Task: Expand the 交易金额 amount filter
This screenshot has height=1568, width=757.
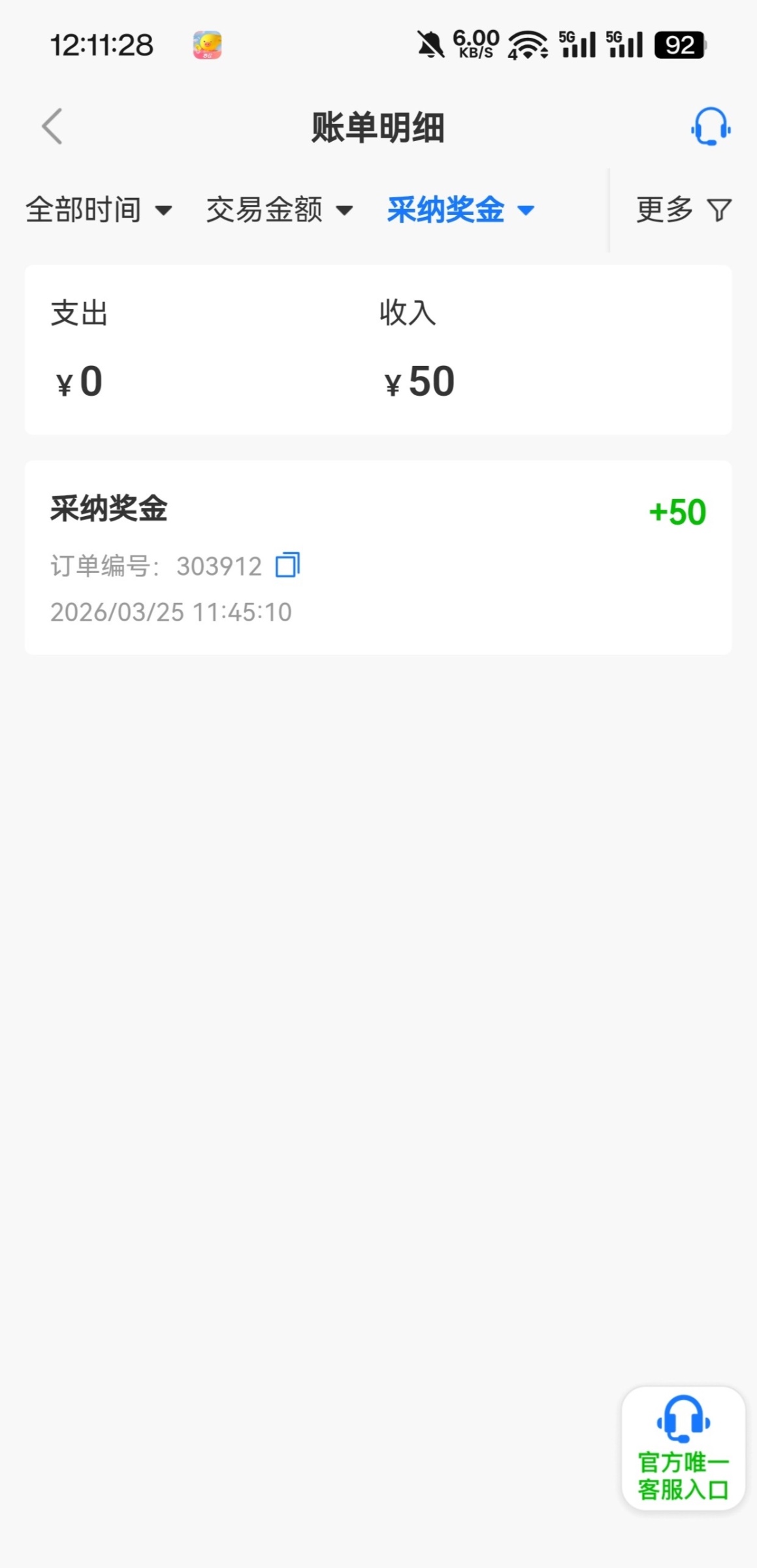Action: 279,210
